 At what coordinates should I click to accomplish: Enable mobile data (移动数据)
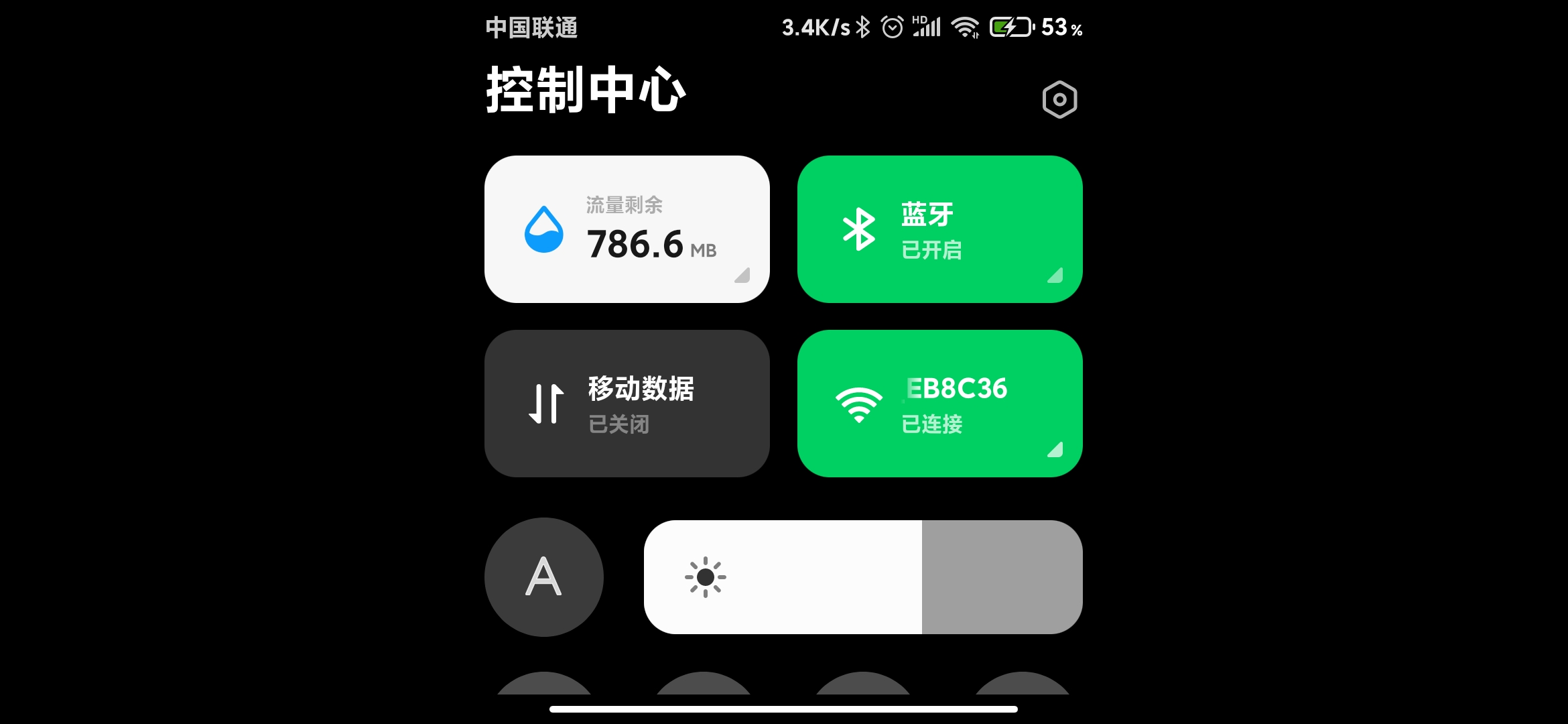[x=627, y=404]
